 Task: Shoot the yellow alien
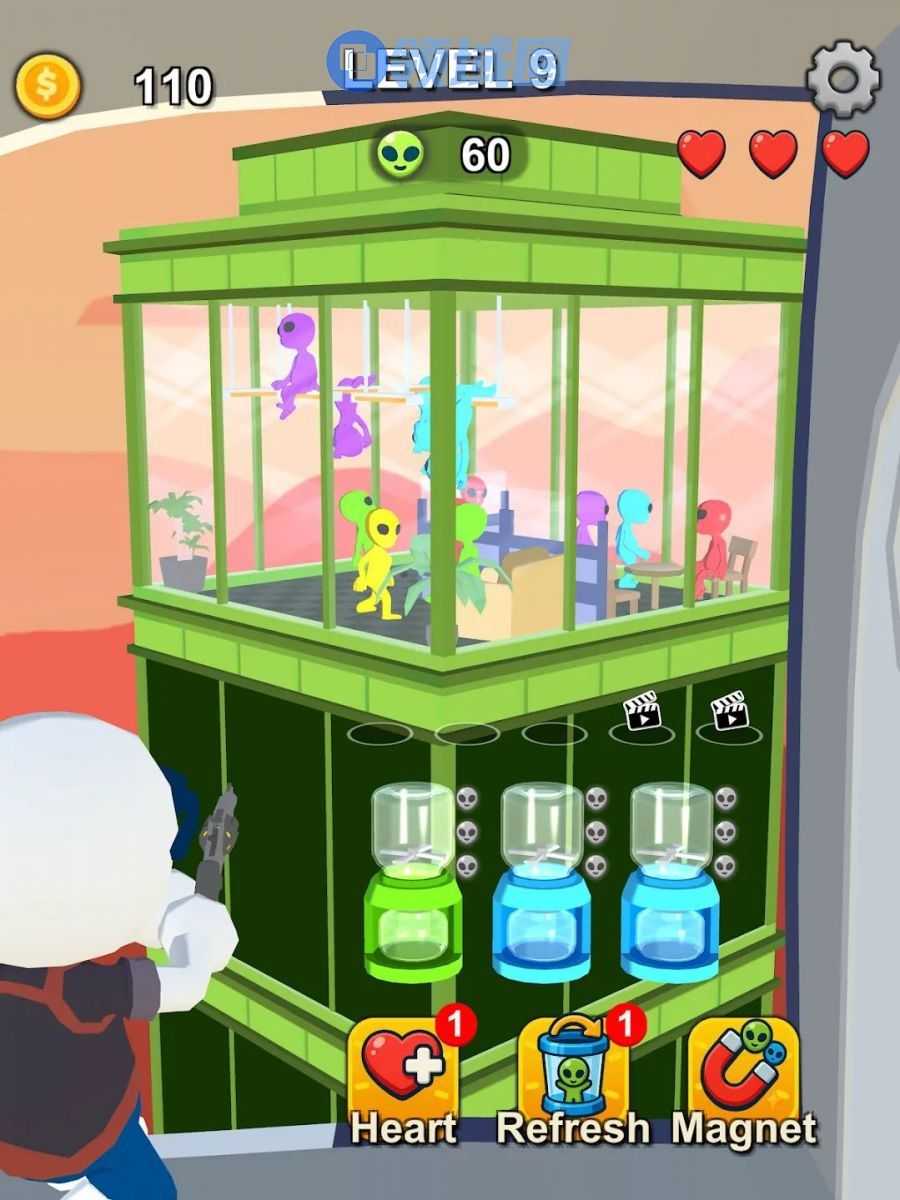click(x=379, y=560)
